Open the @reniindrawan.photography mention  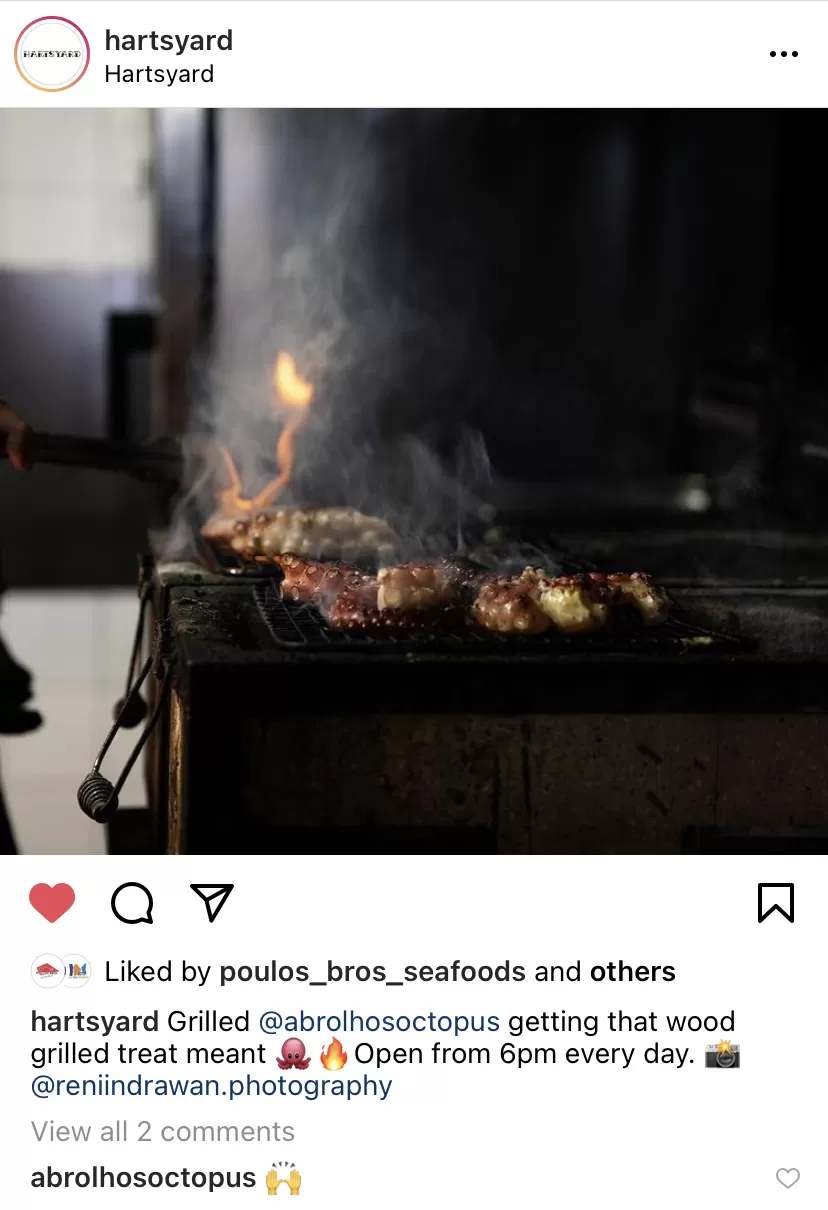click(211, 1085)
